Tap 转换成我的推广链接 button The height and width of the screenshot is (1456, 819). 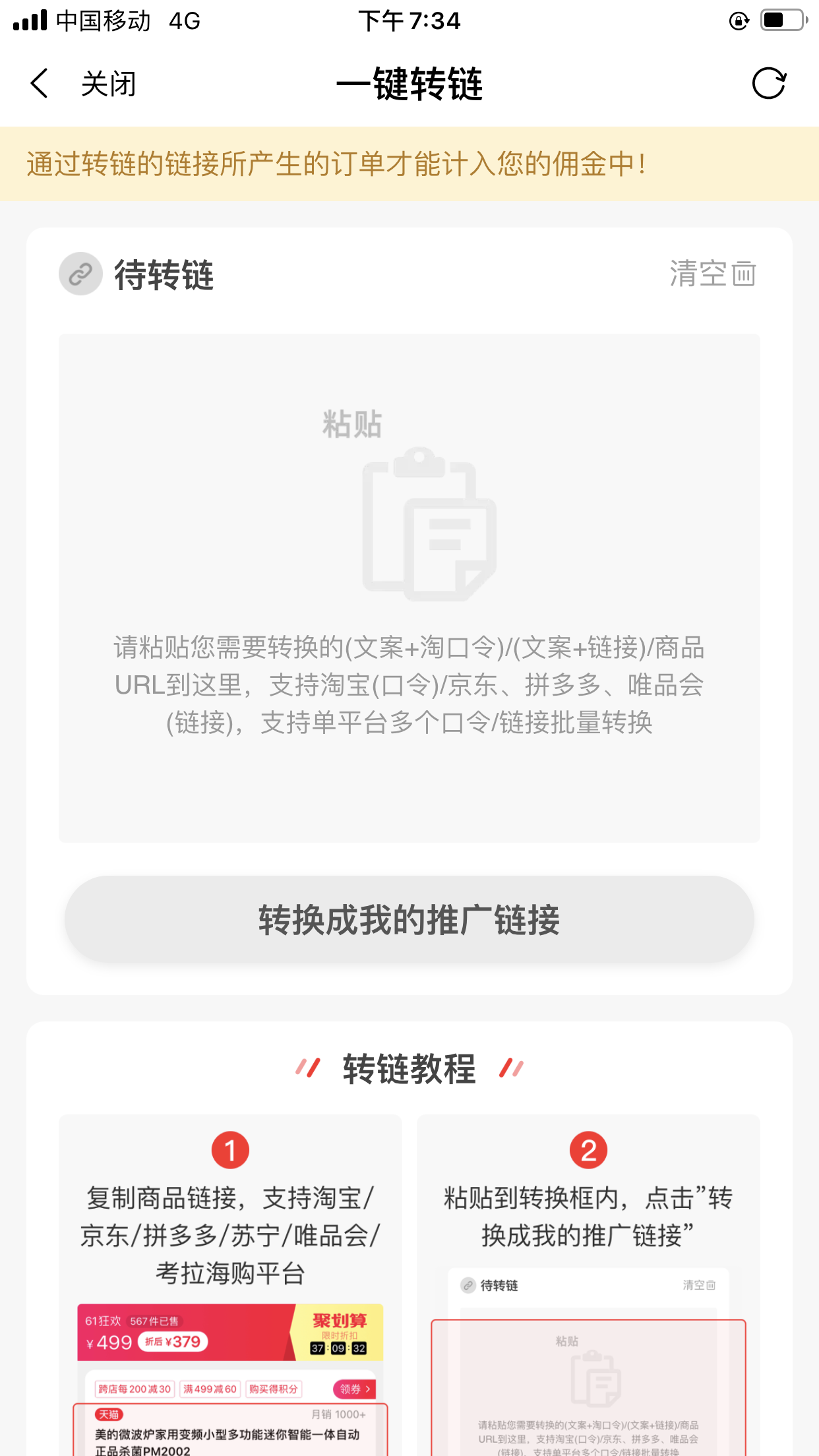pos(409,919)
